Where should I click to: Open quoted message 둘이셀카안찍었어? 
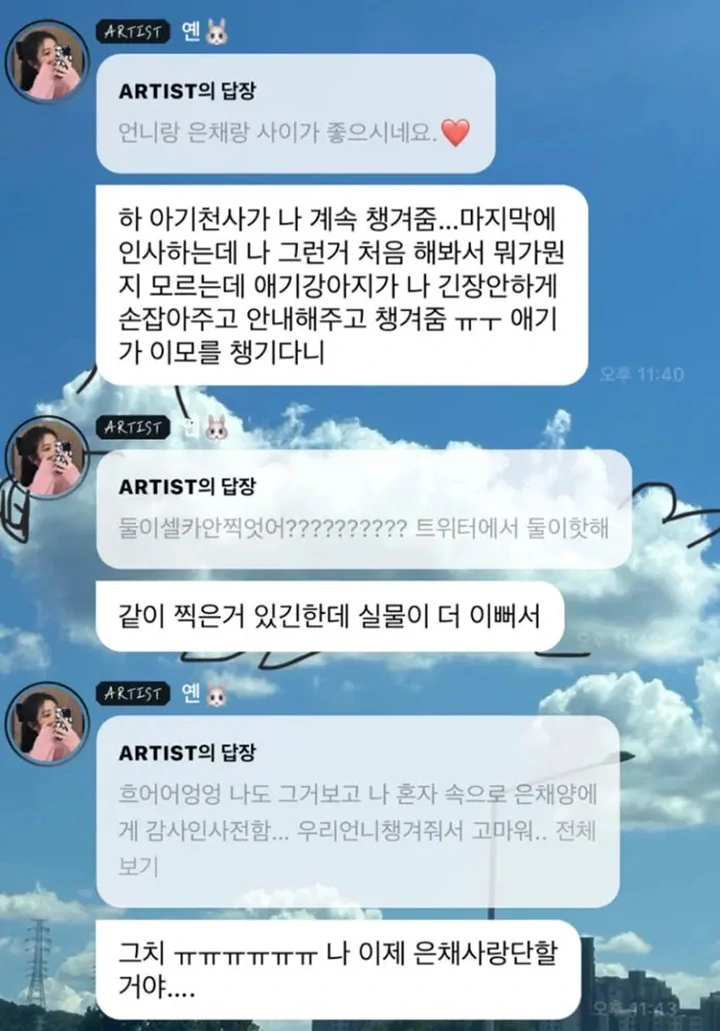point(364,508)
